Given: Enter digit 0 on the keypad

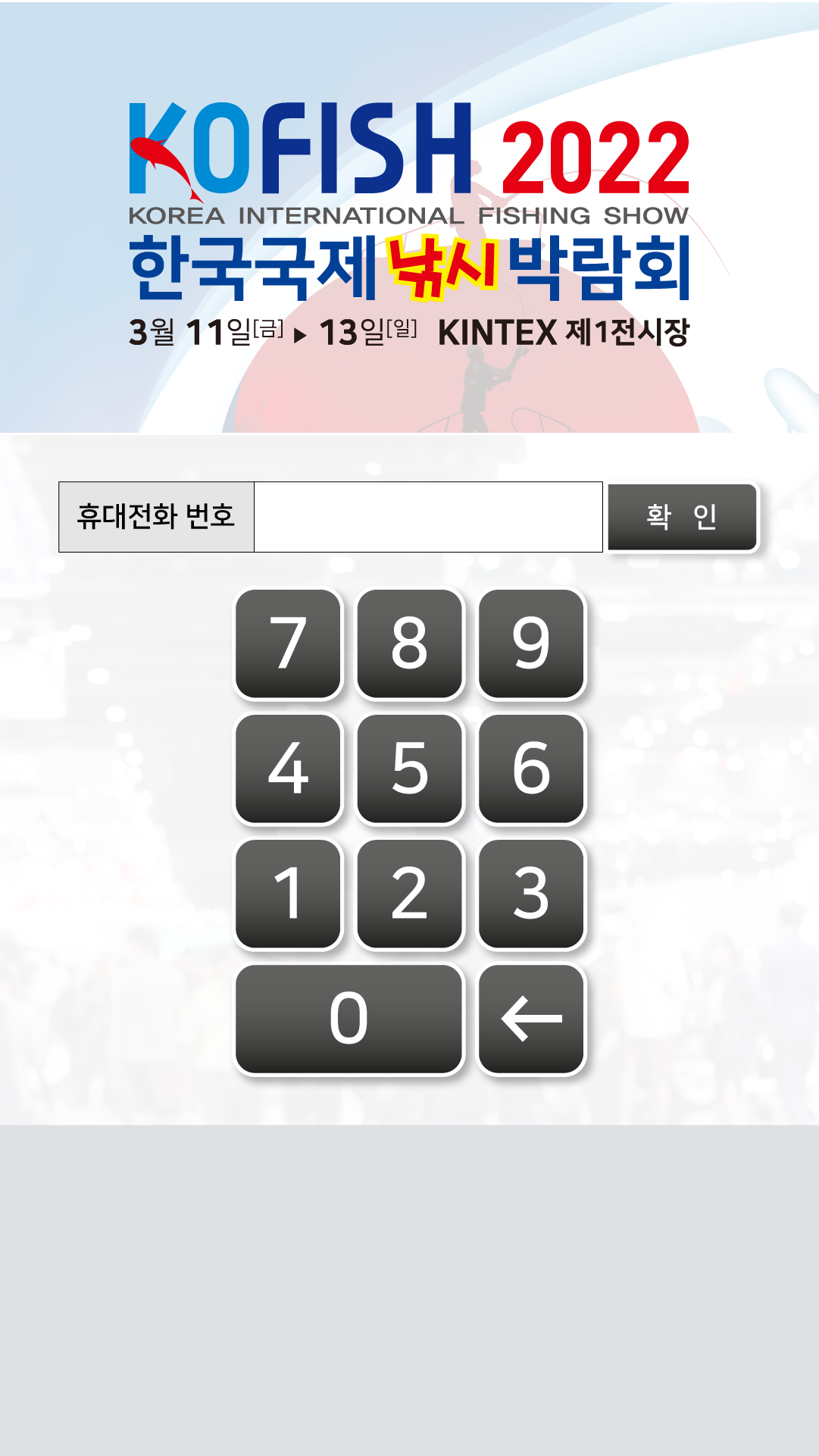Looking at the screenshot, I should click(349, 1019).
